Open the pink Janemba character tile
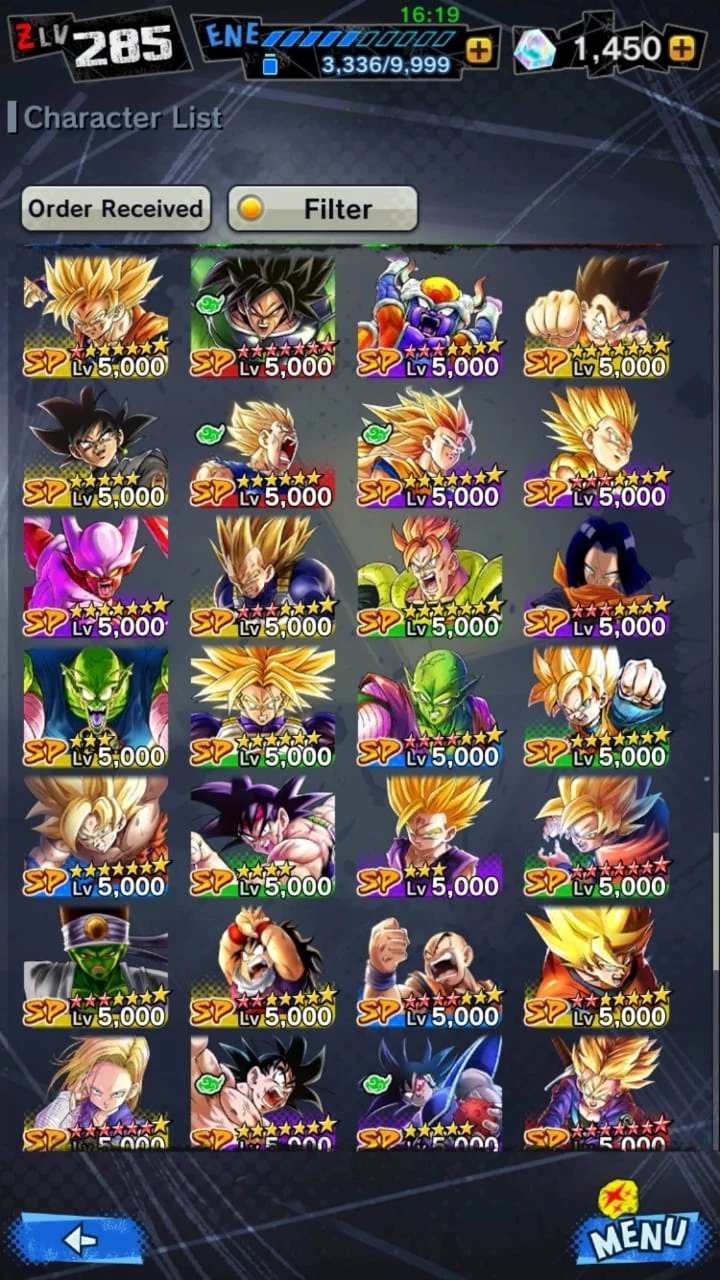The width and height of the screenshot is (720, 1280). click(x=96, y=577)
